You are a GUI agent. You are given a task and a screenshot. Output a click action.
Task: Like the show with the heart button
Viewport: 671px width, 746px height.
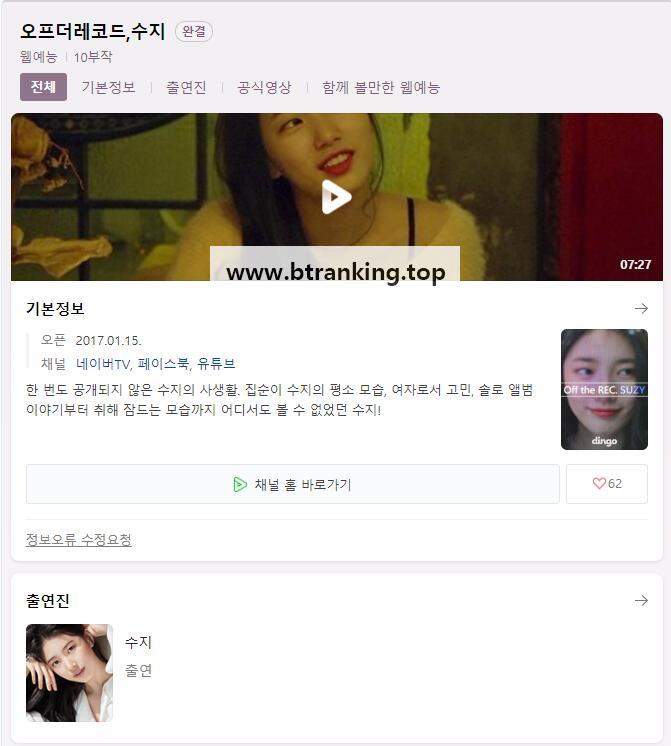[606, 484]
